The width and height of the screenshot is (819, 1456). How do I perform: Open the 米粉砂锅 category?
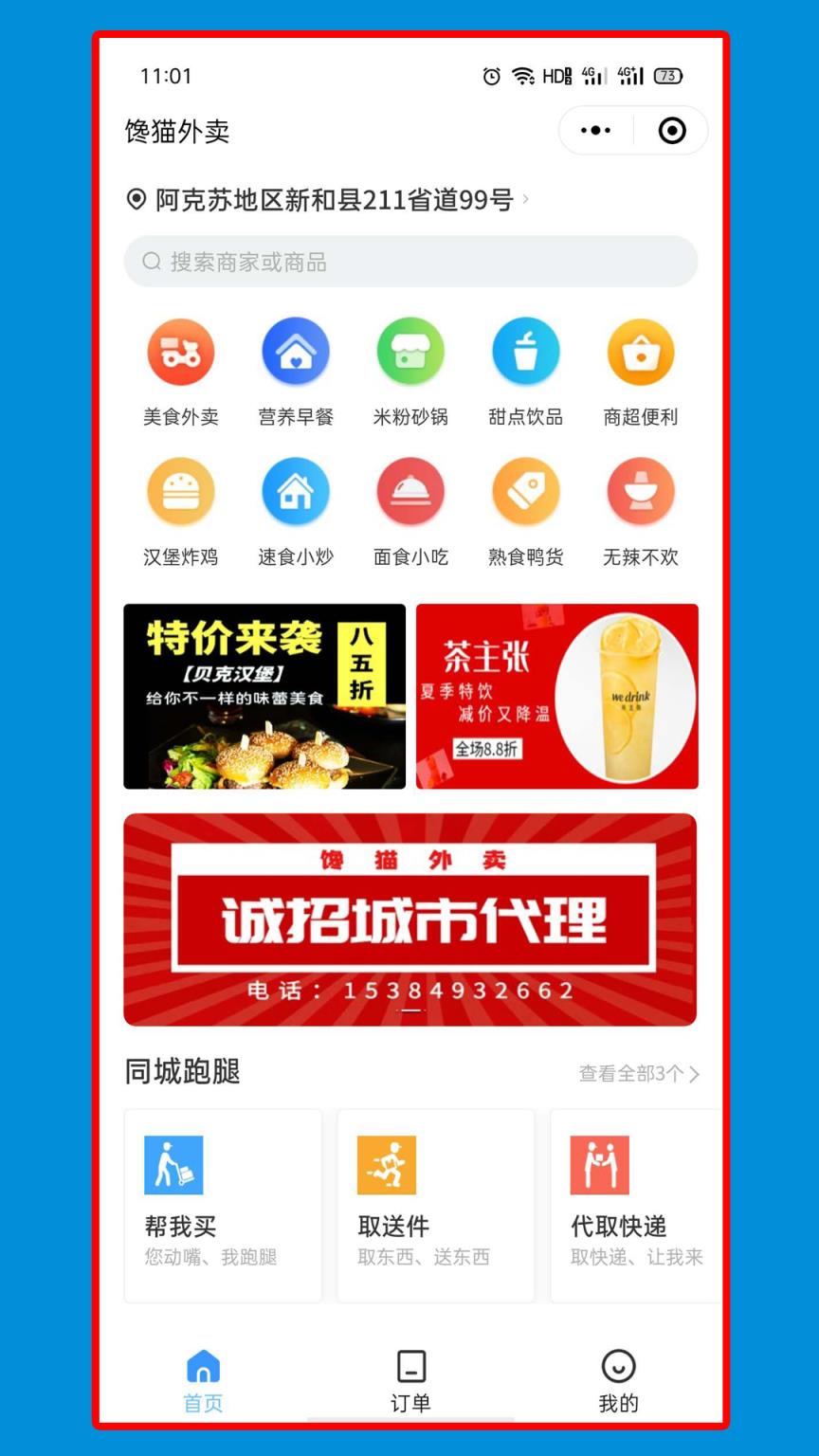click(x=410, y=370)
